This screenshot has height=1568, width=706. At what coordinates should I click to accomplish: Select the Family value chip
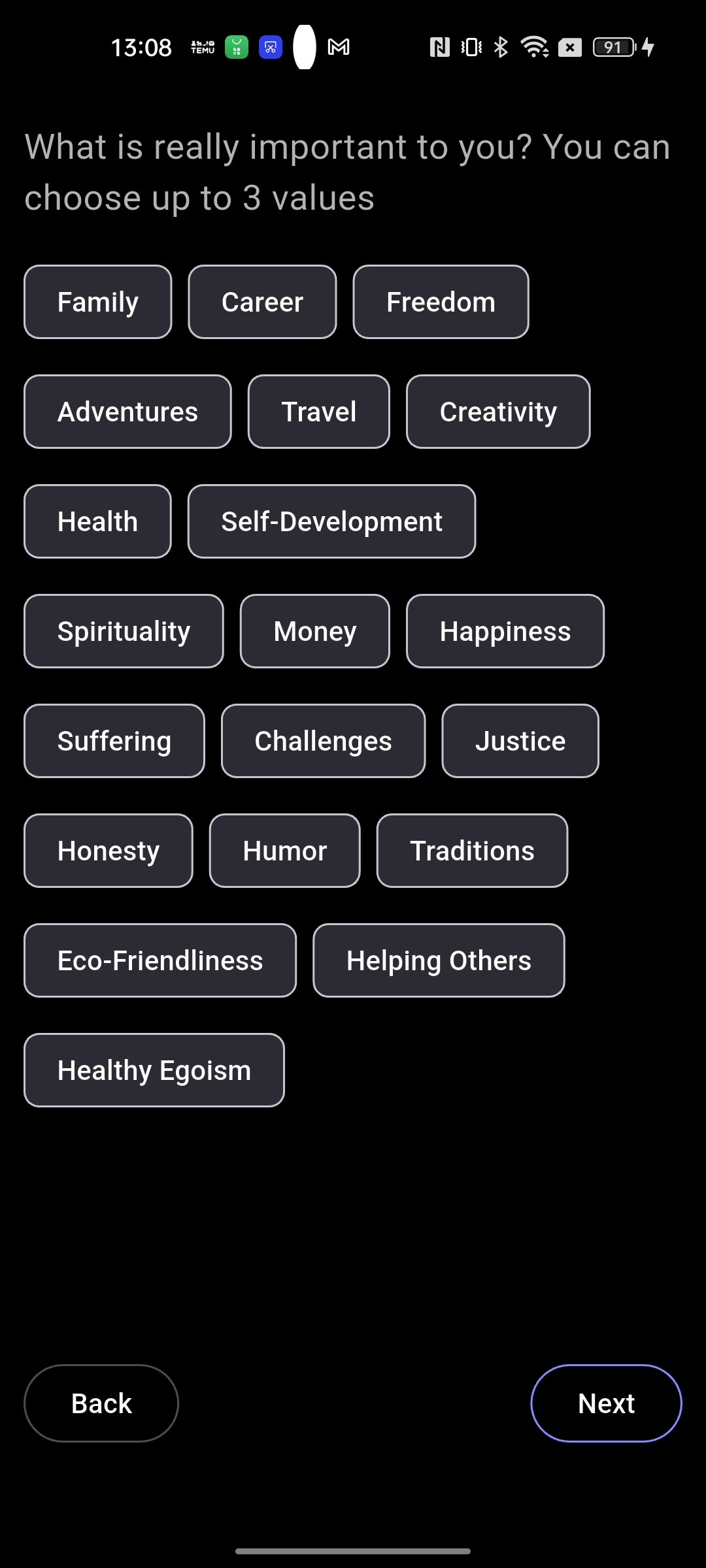(98, 302)
